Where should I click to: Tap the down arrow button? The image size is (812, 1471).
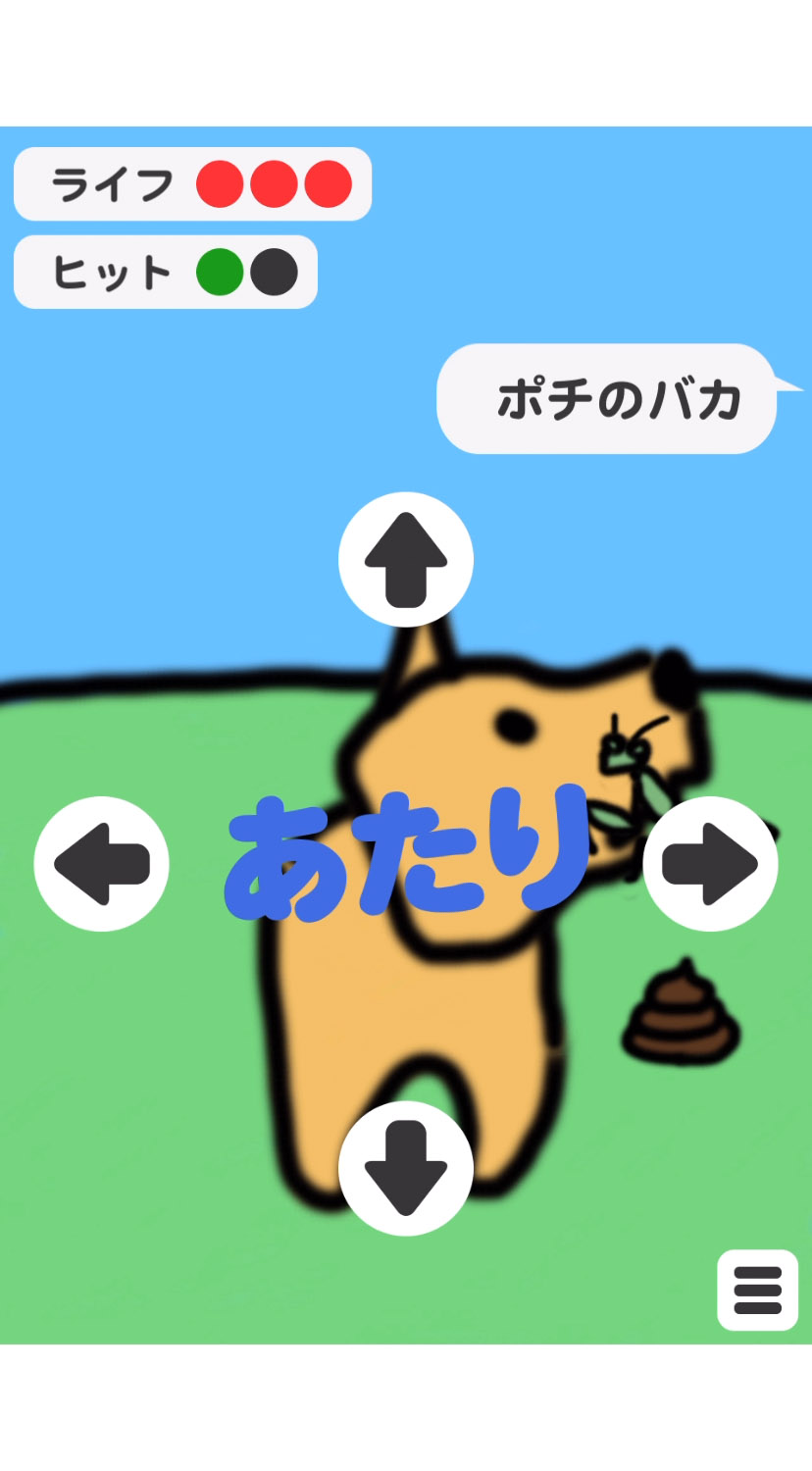click(x=406, y=1168)
